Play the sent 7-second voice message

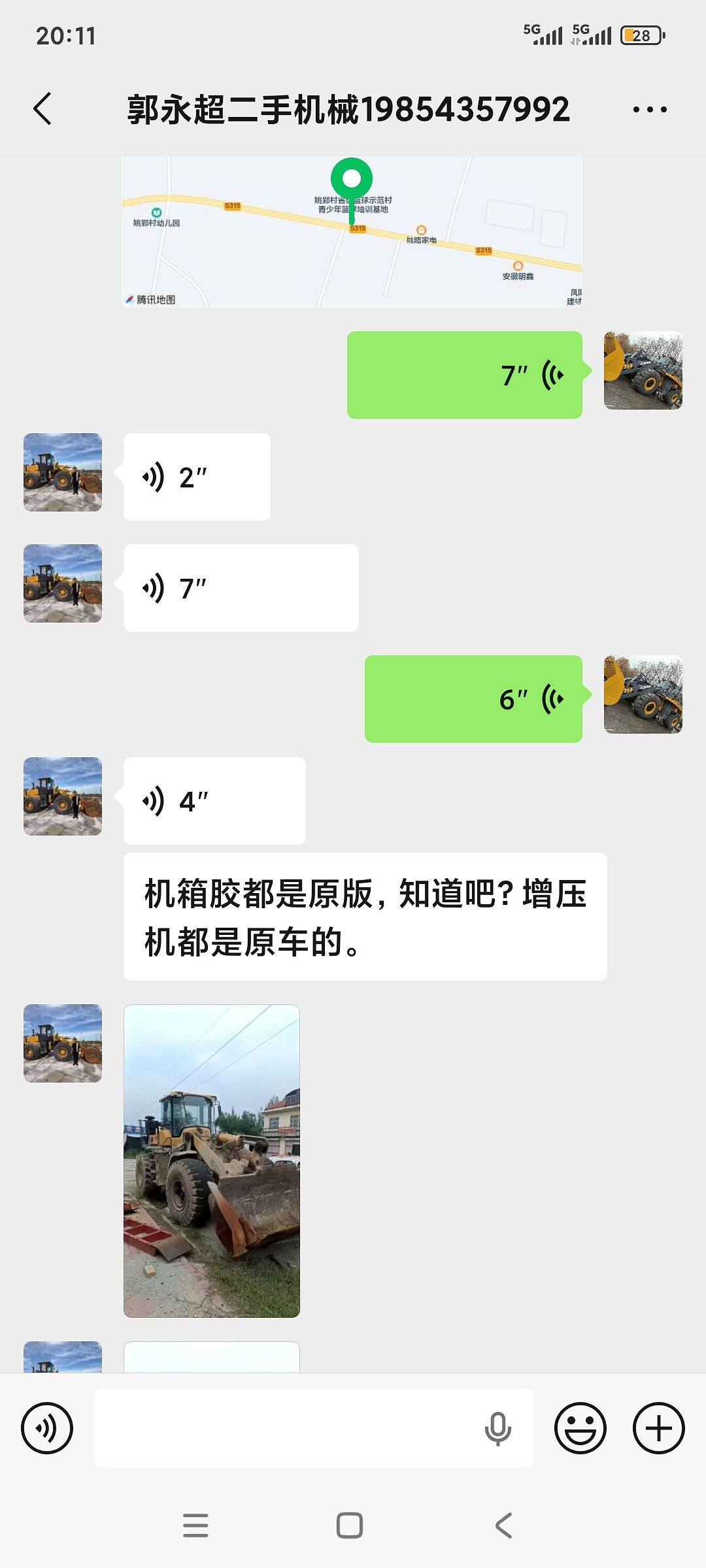[464, 375]
